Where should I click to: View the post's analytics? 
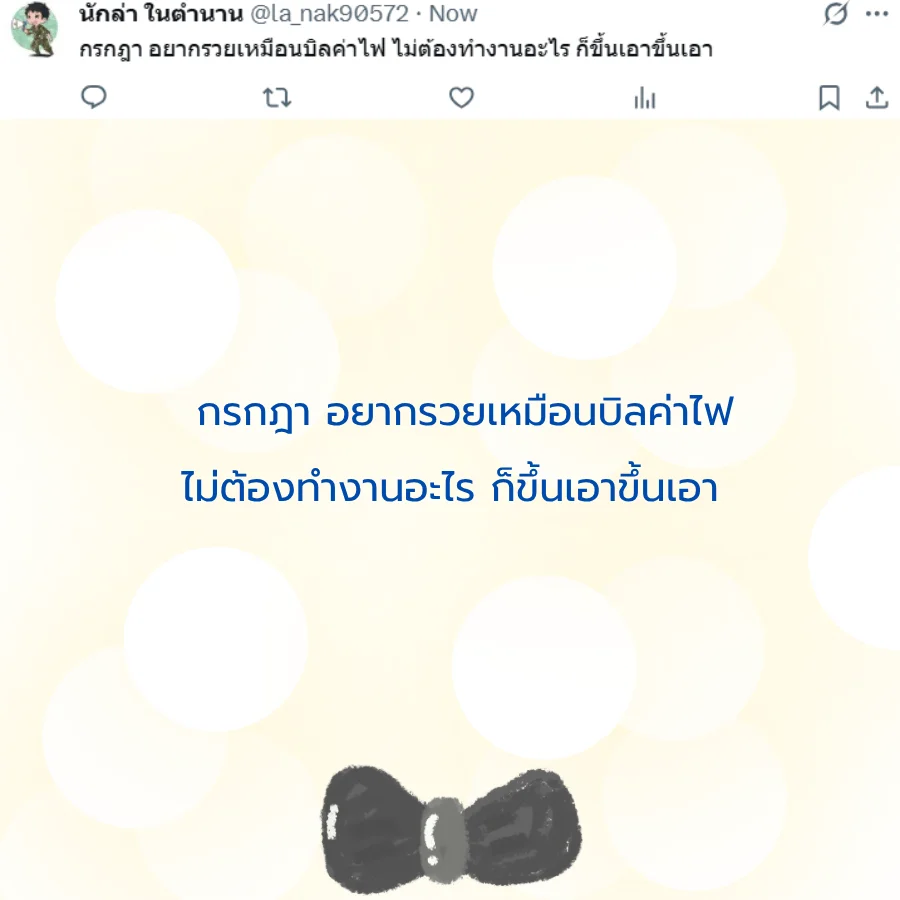tap(645, 98)
